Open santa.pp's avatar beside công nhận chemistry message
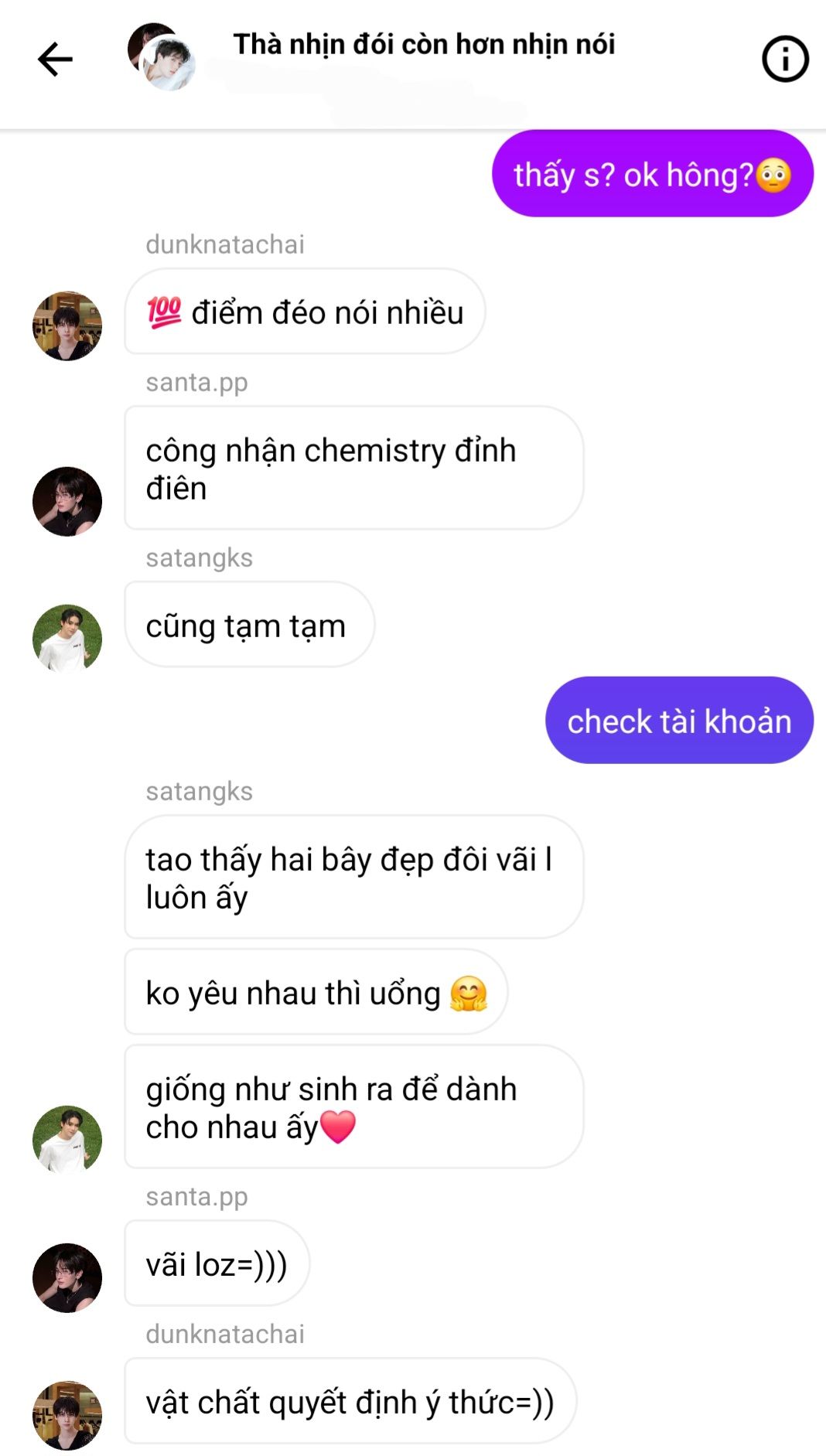The width and height of the screenshot is (826, 1456). (67, 501)
